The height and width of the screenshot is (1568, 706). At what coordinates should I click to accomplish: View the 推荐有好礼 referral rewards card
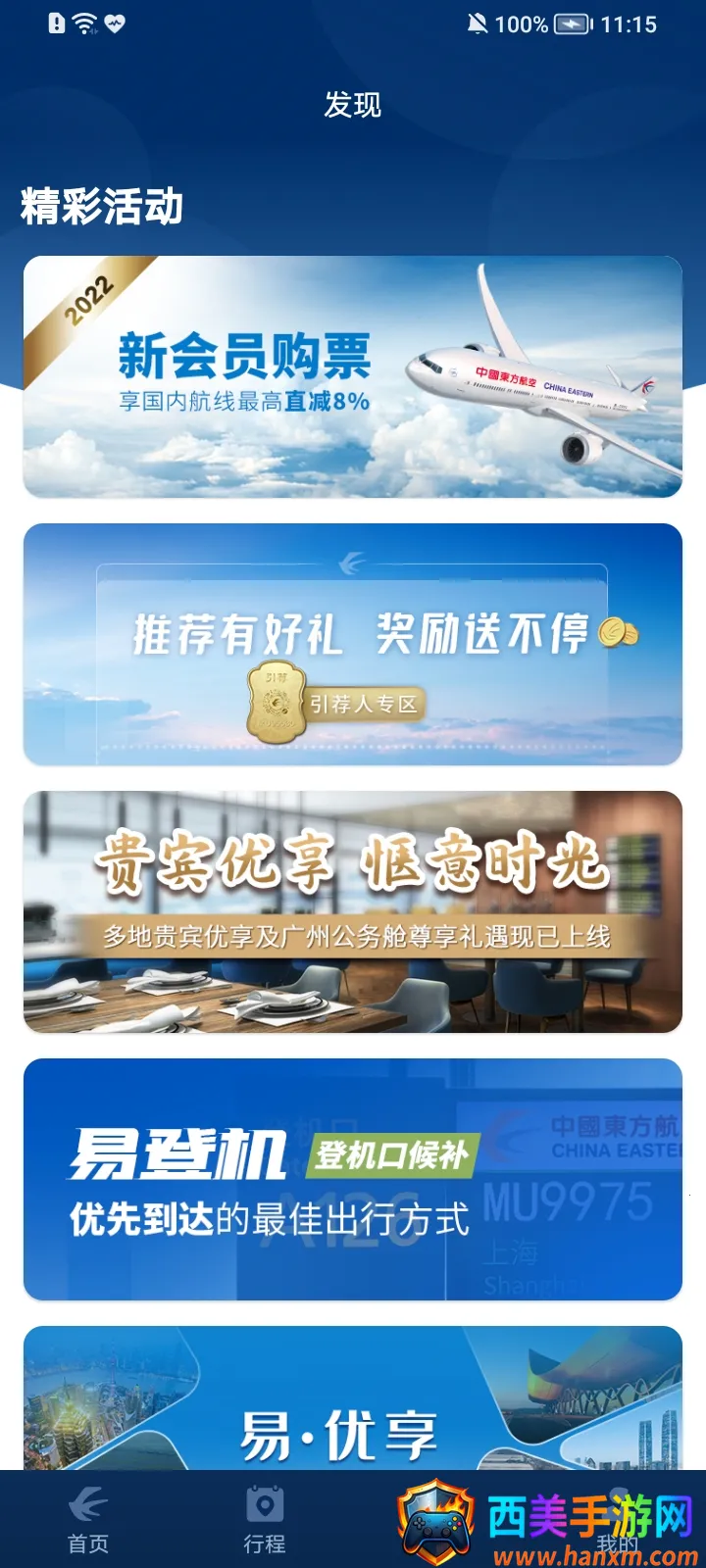(x=353, y=644)
